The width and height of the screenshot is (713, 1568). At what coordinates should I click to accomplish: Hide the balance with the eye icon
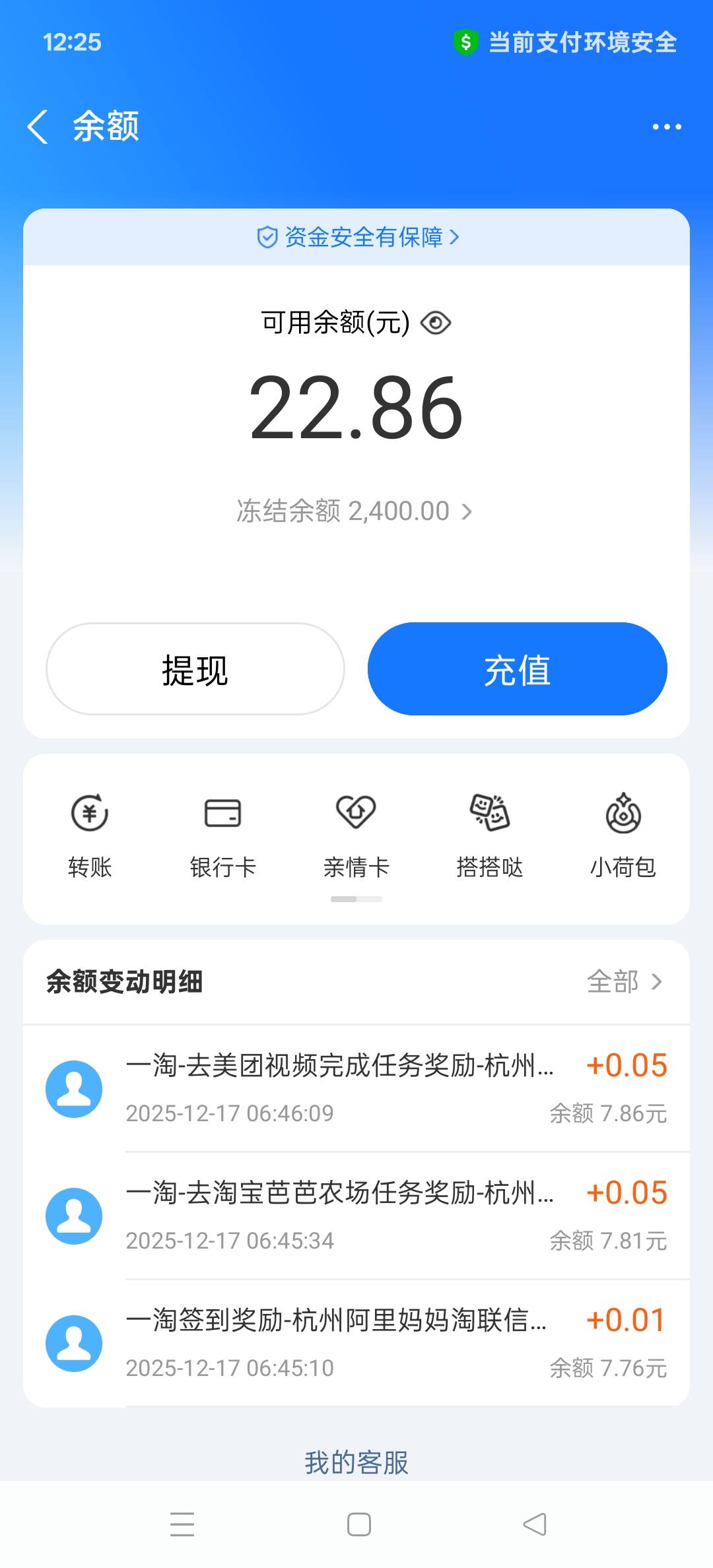click(x=436, y=323)
